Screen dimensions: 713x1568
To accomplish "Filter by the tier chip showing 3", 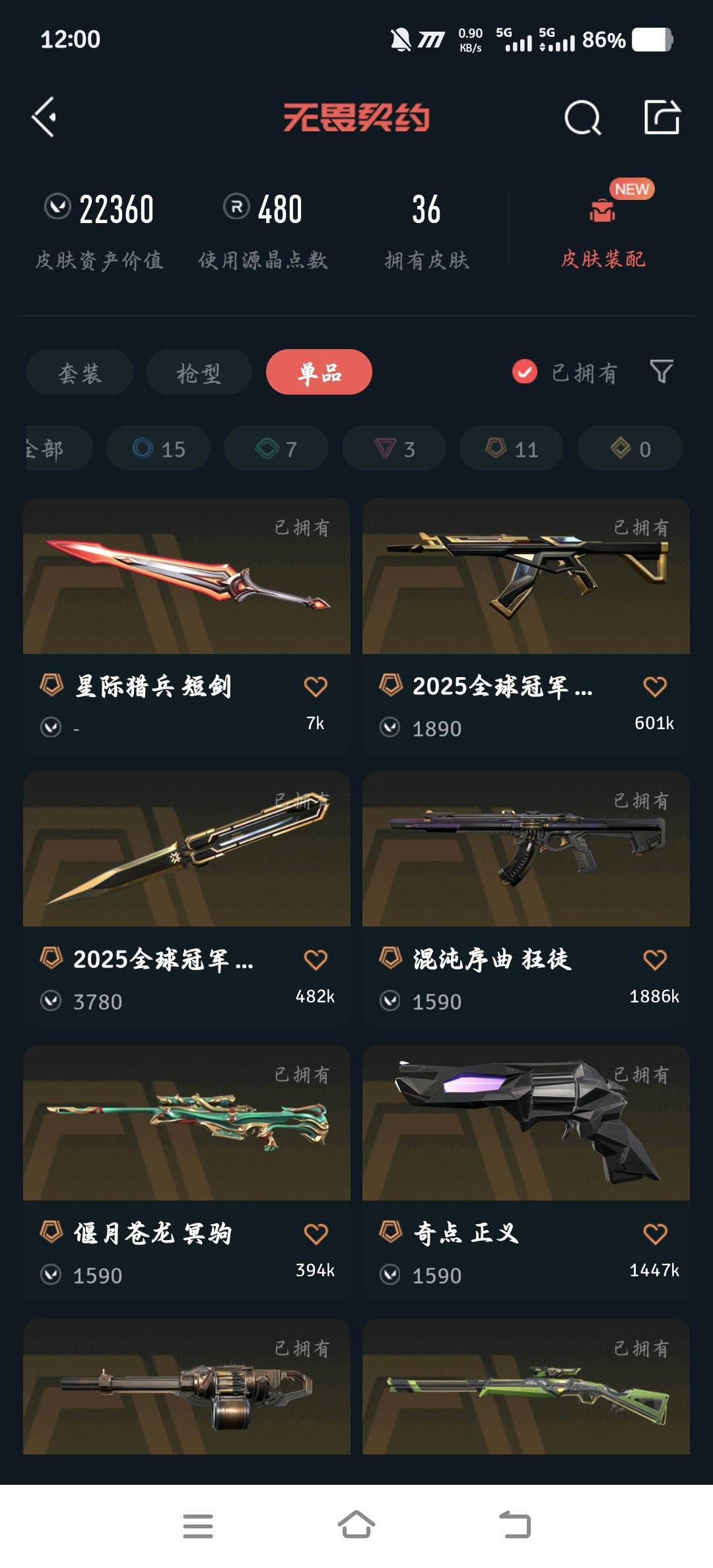I will tap(394, 449).
